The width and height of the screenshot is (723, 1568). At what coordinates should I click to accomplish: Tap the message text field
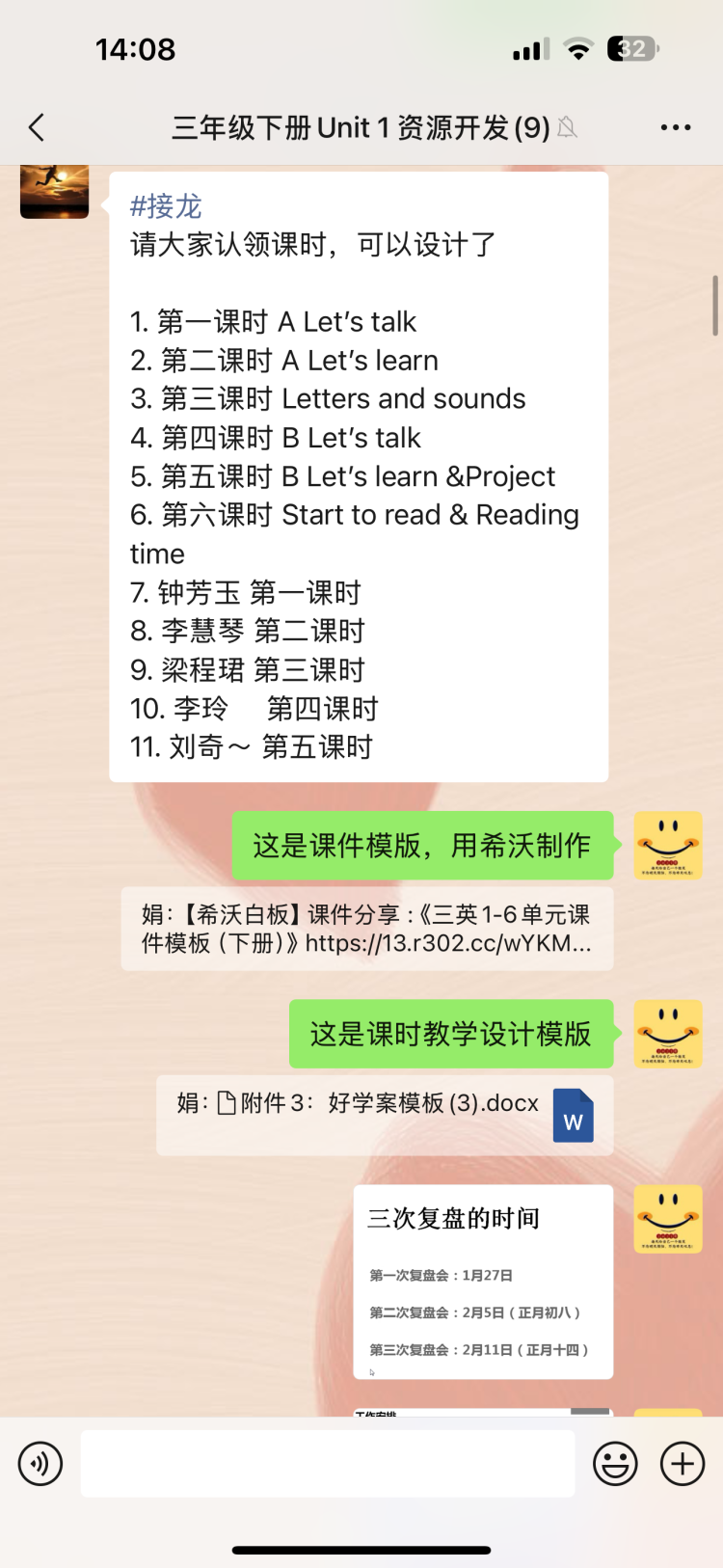click(x=328, y=1464)
